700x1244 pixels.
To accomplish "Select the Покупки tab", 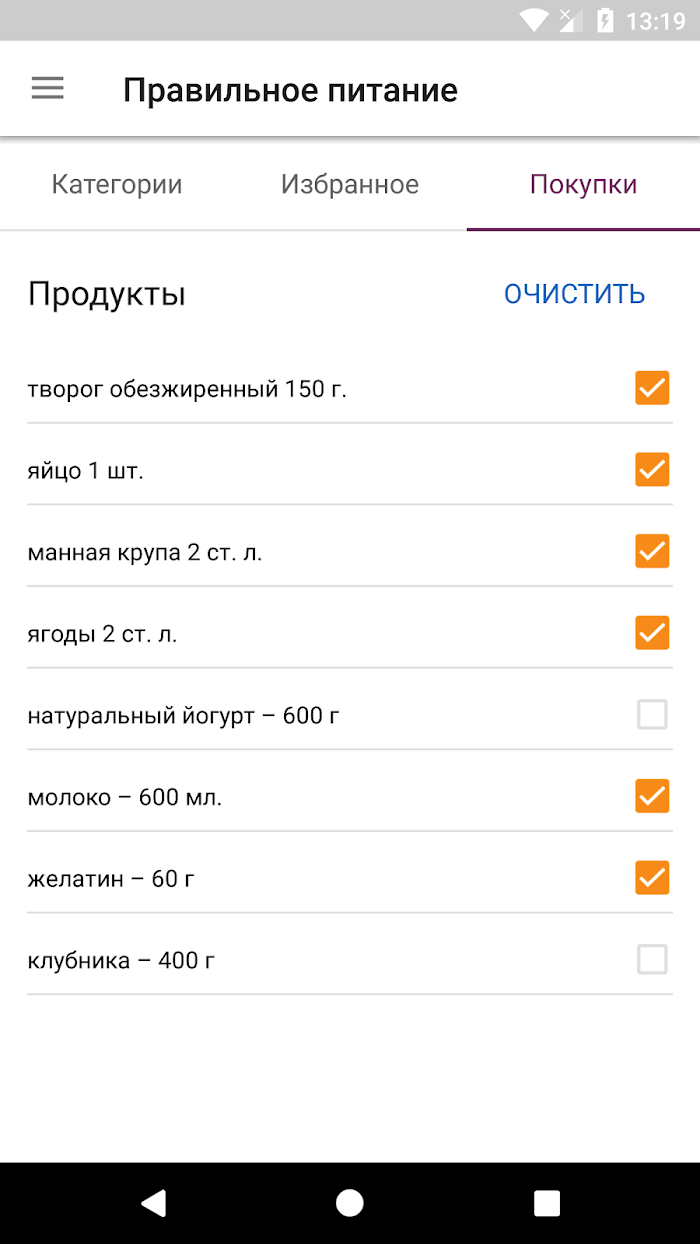I will tap(583, 184).
